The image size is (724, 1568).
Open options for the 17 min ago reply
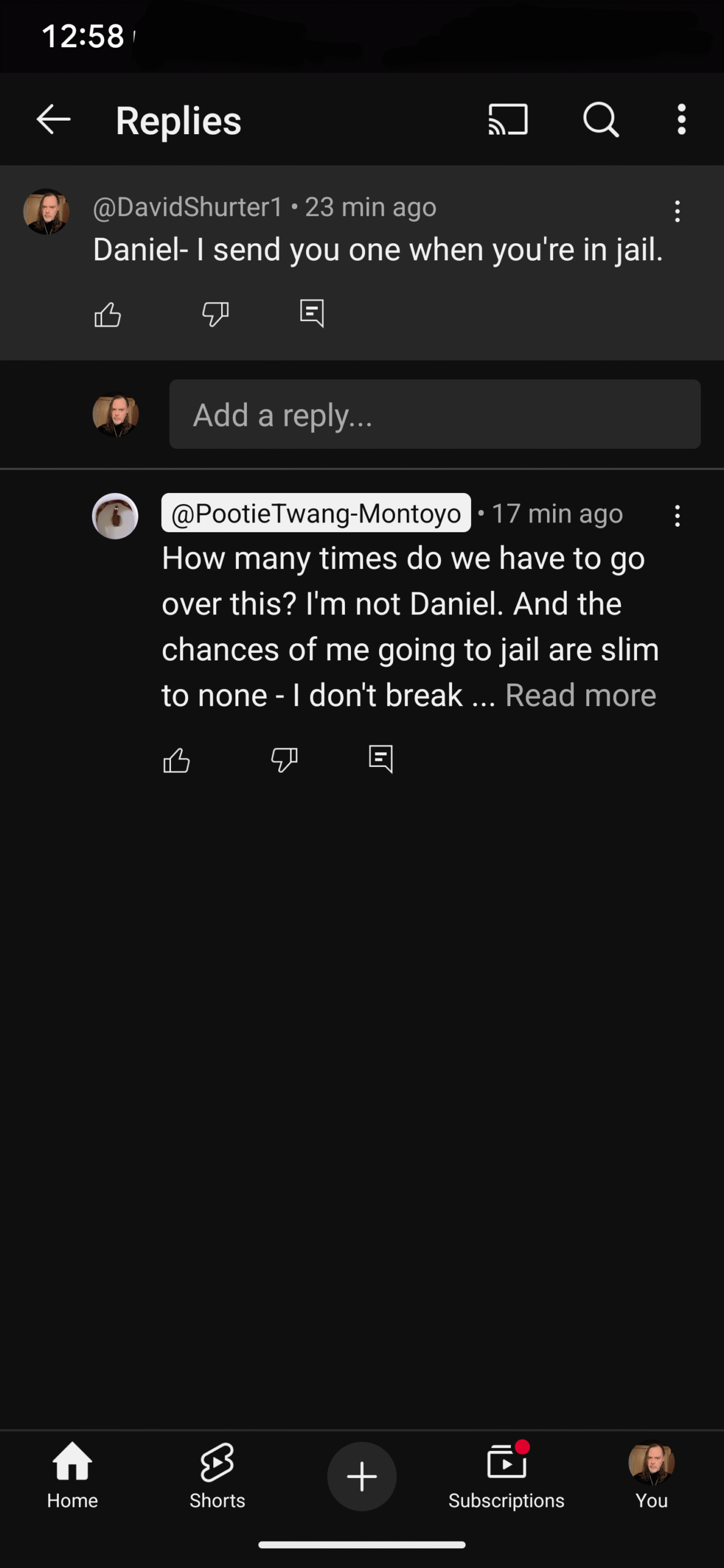point(677,516)
